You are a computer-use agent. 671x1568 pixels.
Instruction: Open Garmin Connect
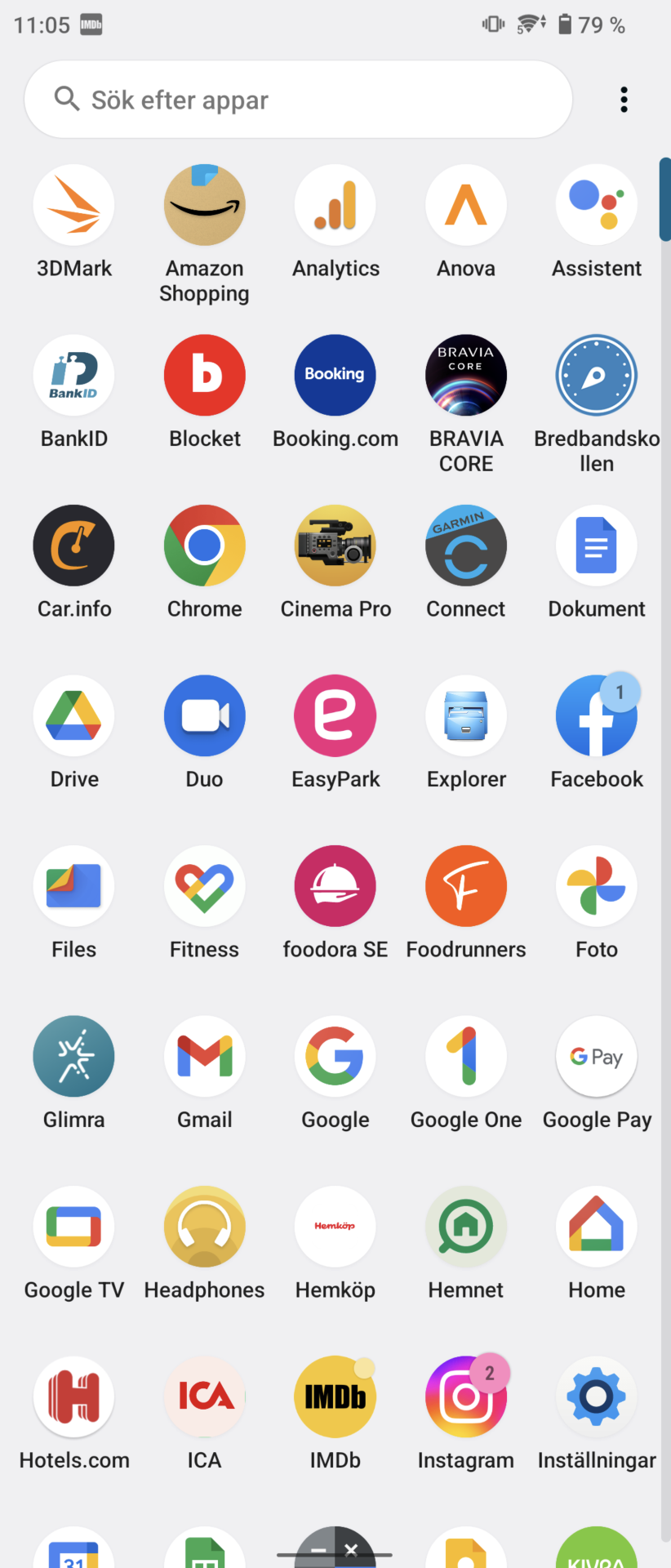[466, 546]
